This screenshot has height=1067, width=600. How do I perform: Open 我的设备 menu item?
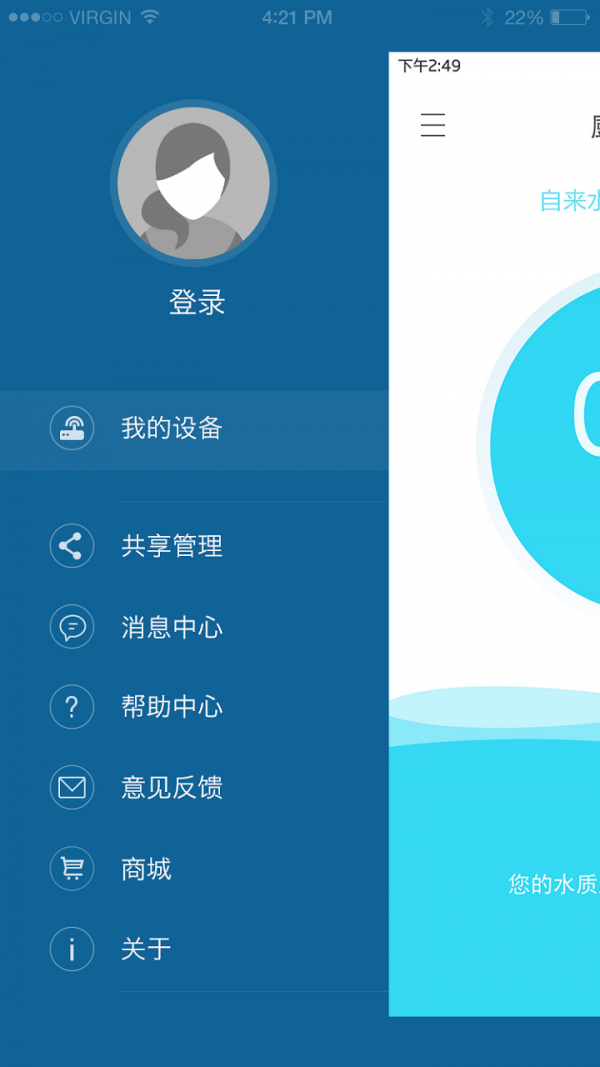click(x=171, y=429)
